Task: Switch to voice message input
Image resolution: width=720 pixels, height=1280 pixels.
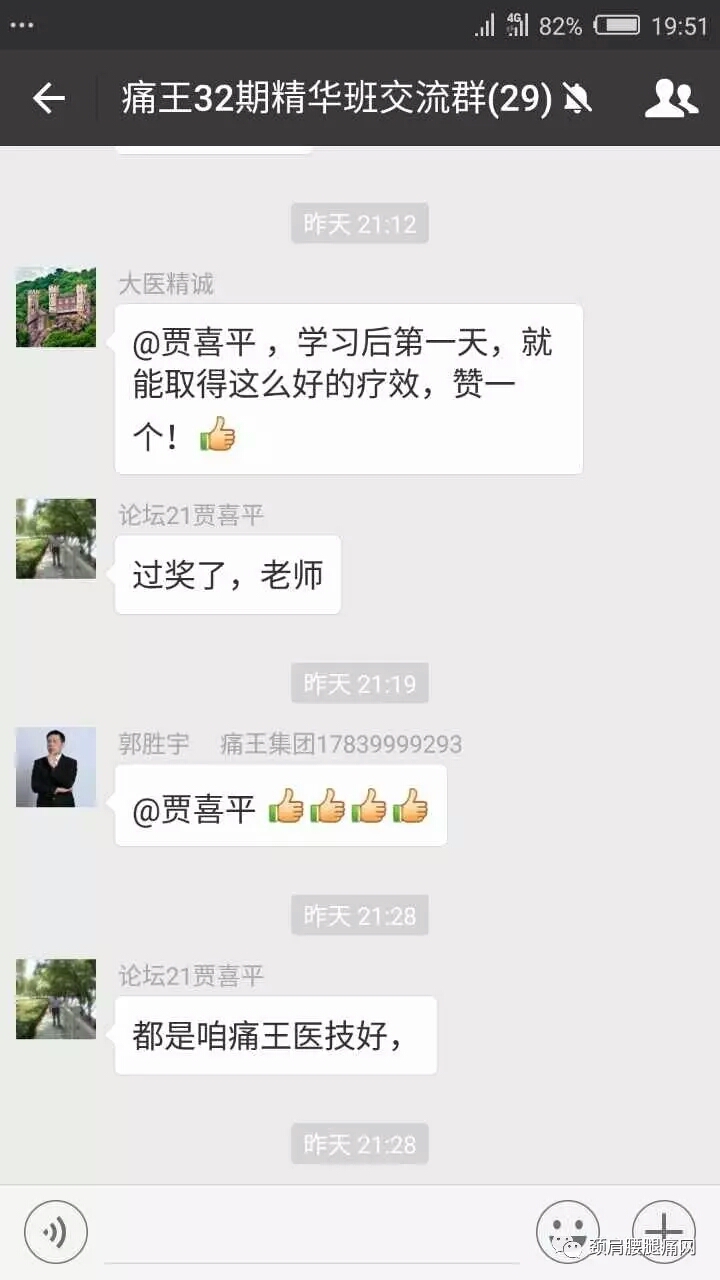Action: [56, 1231]
